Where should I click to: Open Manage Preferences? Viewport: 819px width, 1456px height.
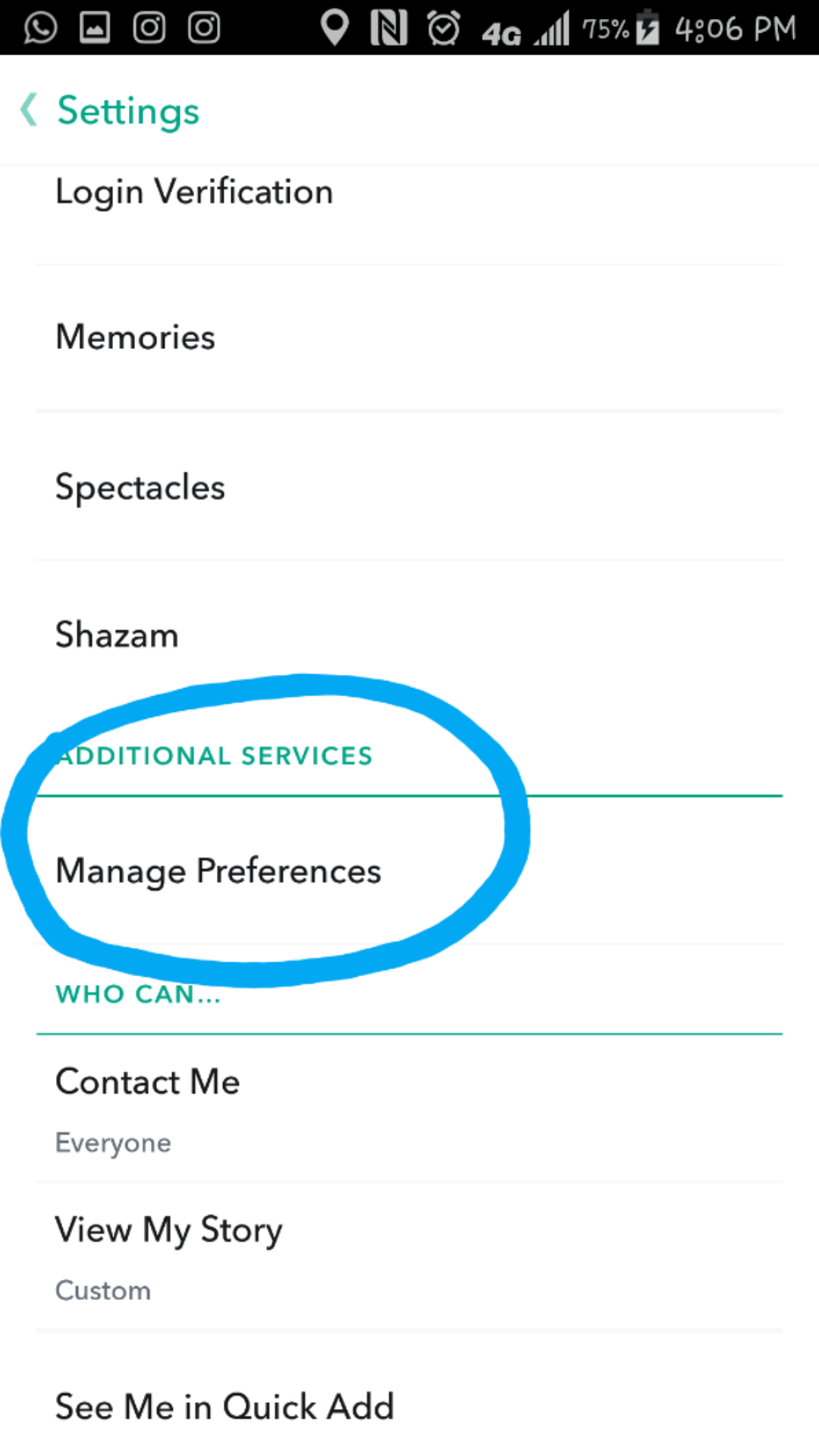point(219,871)
